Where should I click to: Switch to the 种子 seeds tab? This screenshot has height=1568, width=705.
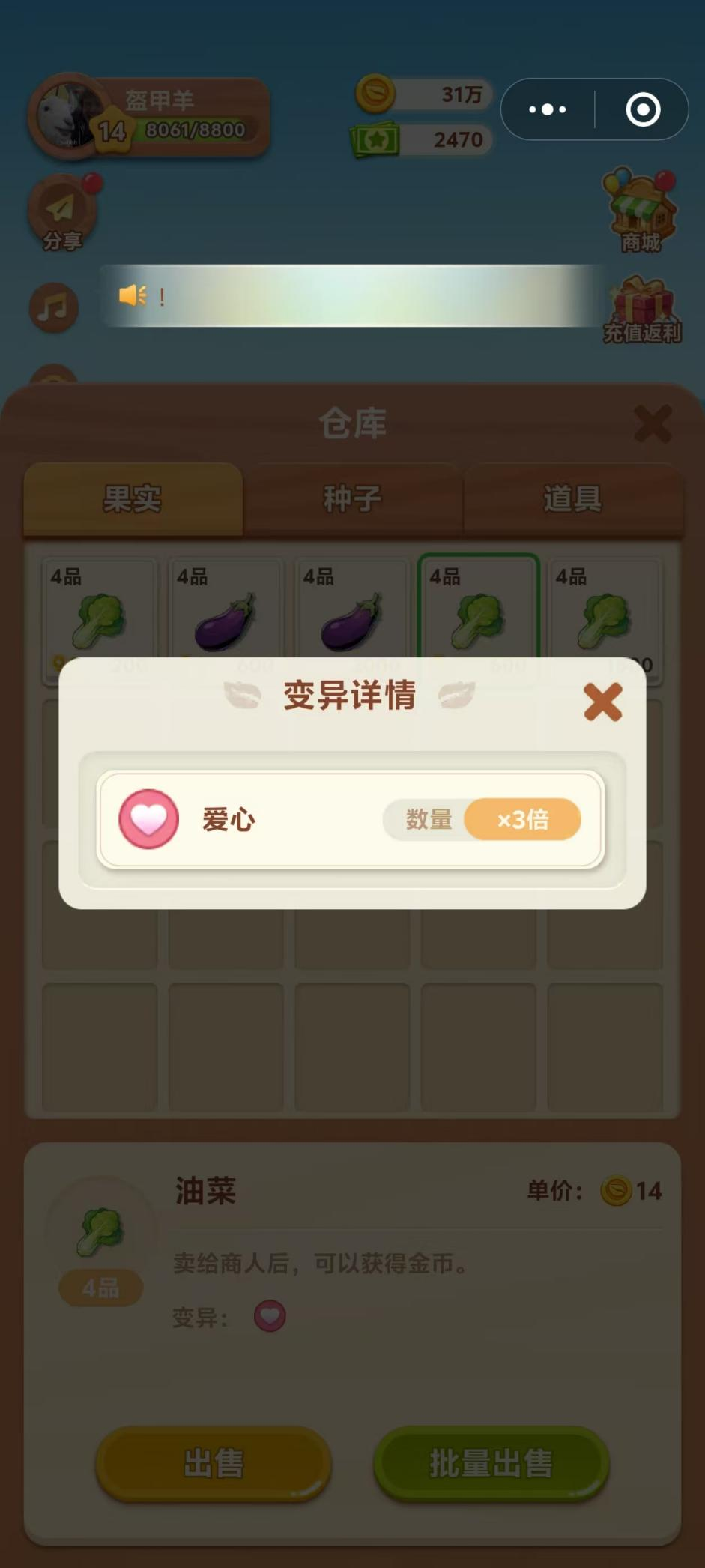pos(352,497)
